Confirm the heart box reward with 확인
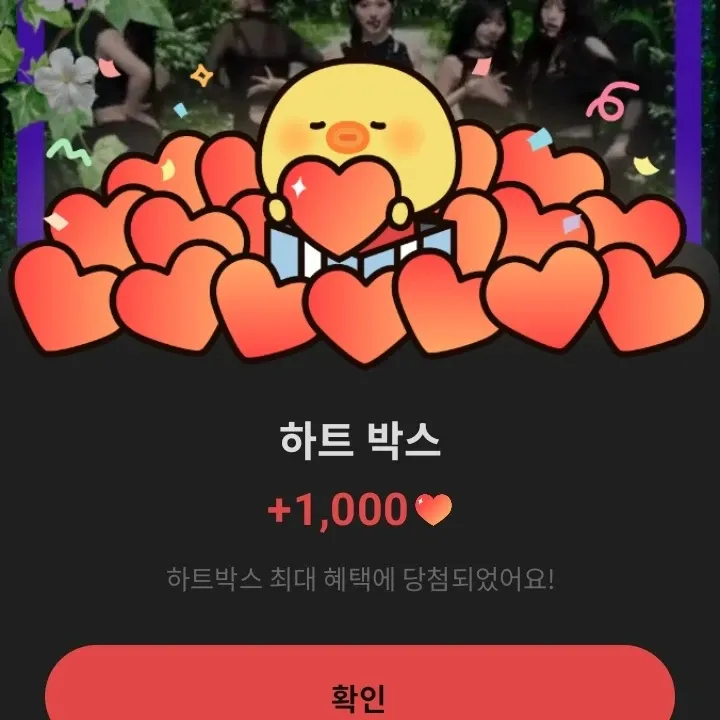 point(359,690)
